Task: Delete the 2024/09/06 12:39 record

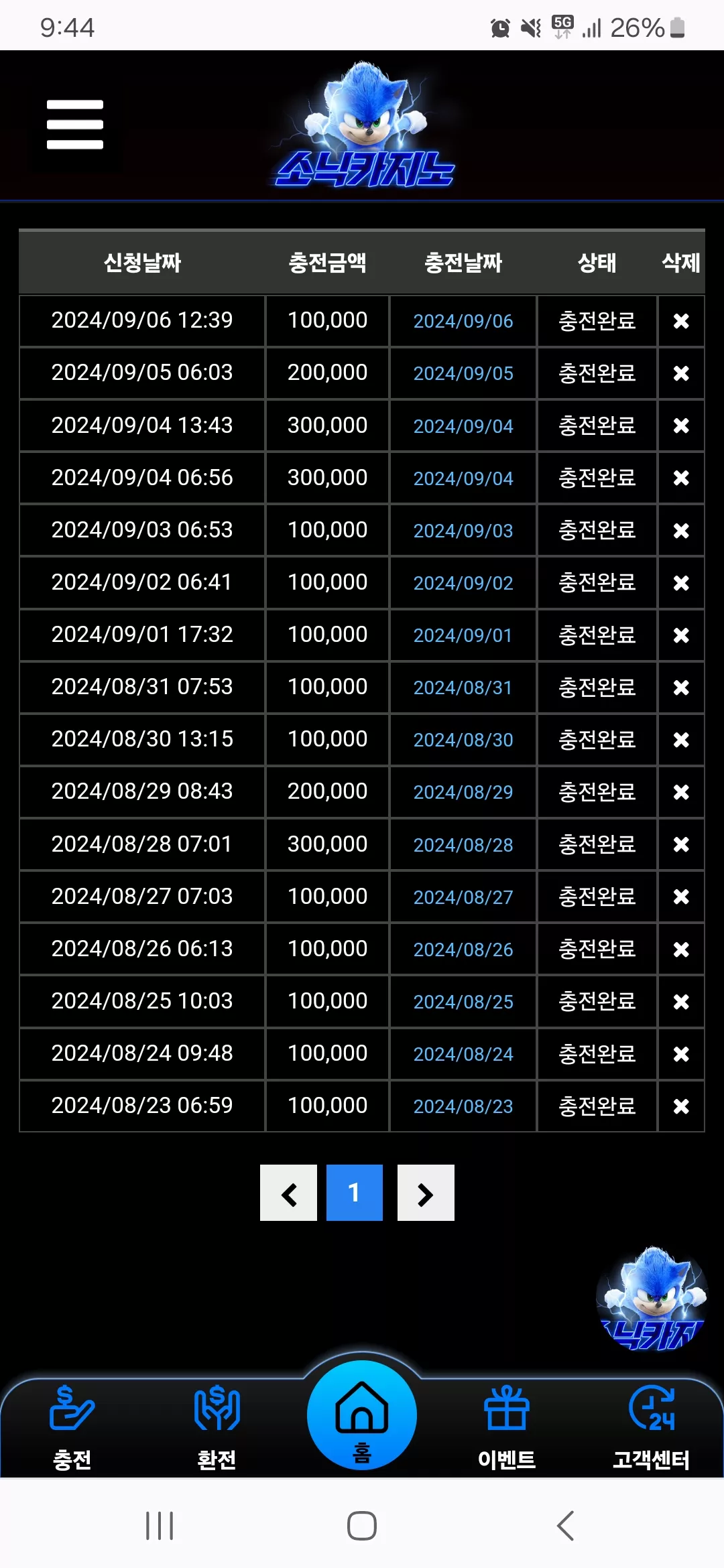Action: (681, 321)
